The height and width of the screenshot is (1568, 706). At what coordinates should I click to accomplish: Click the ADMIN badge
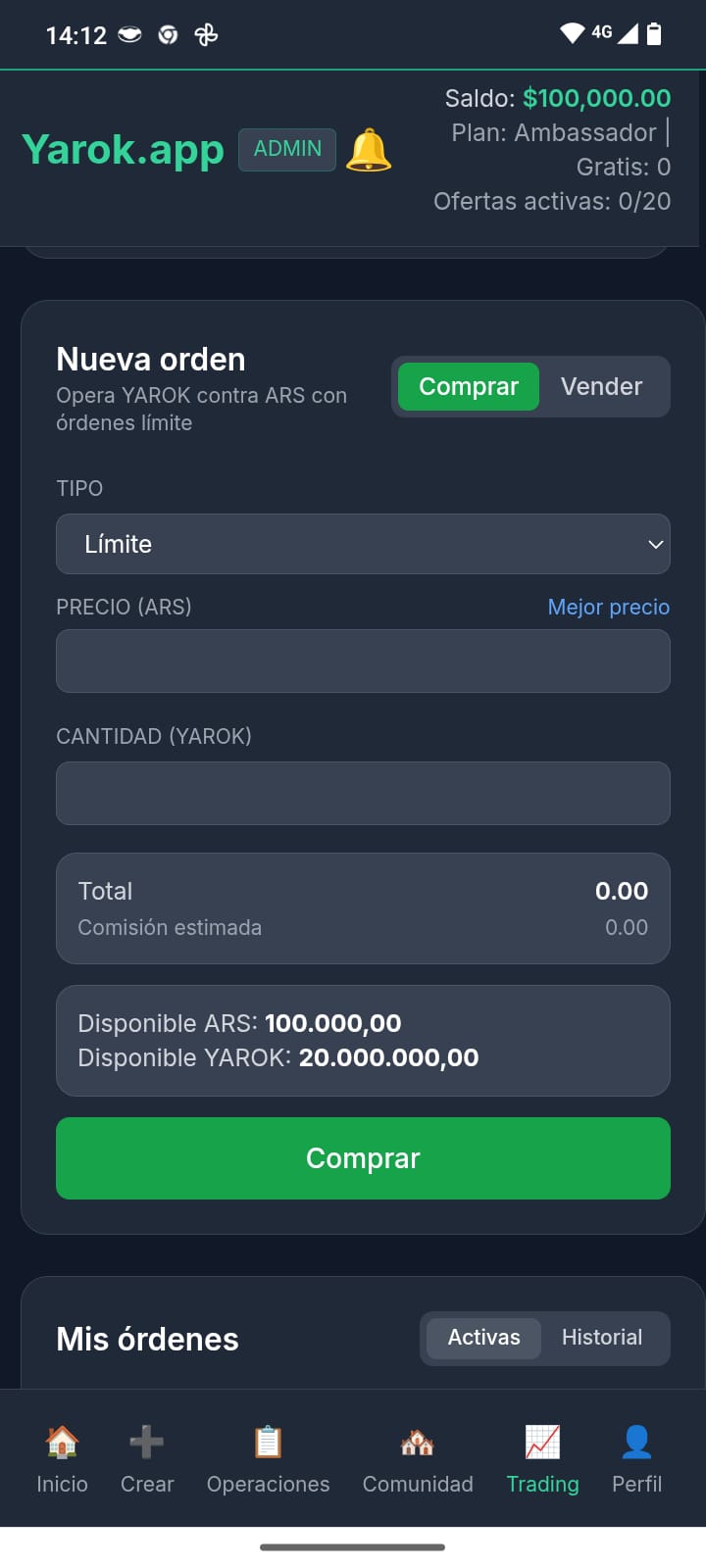click(286, 149)
